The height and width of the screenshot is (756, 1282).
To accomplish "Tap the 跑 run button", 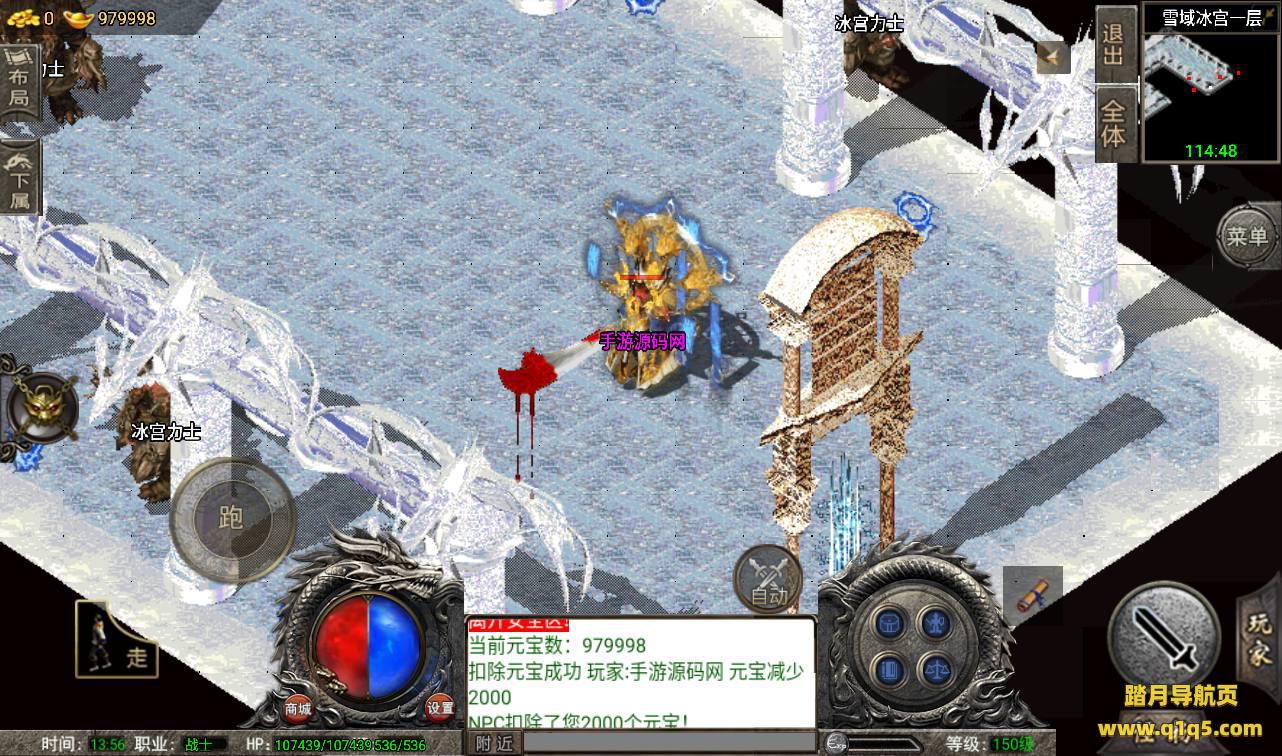I will point(231,518).
